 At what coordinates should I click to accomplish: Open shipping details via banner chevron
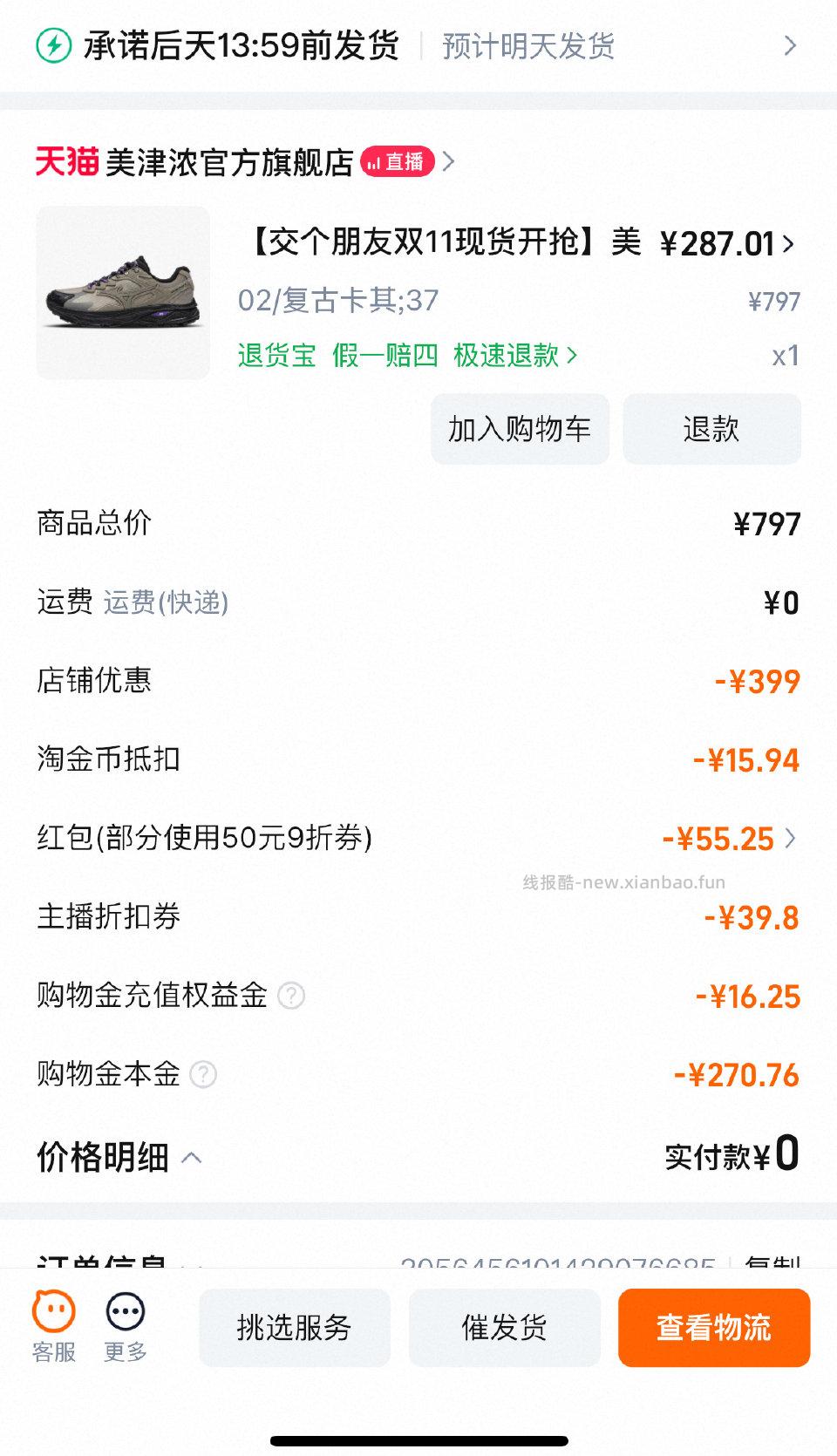[x=791, y=45]
